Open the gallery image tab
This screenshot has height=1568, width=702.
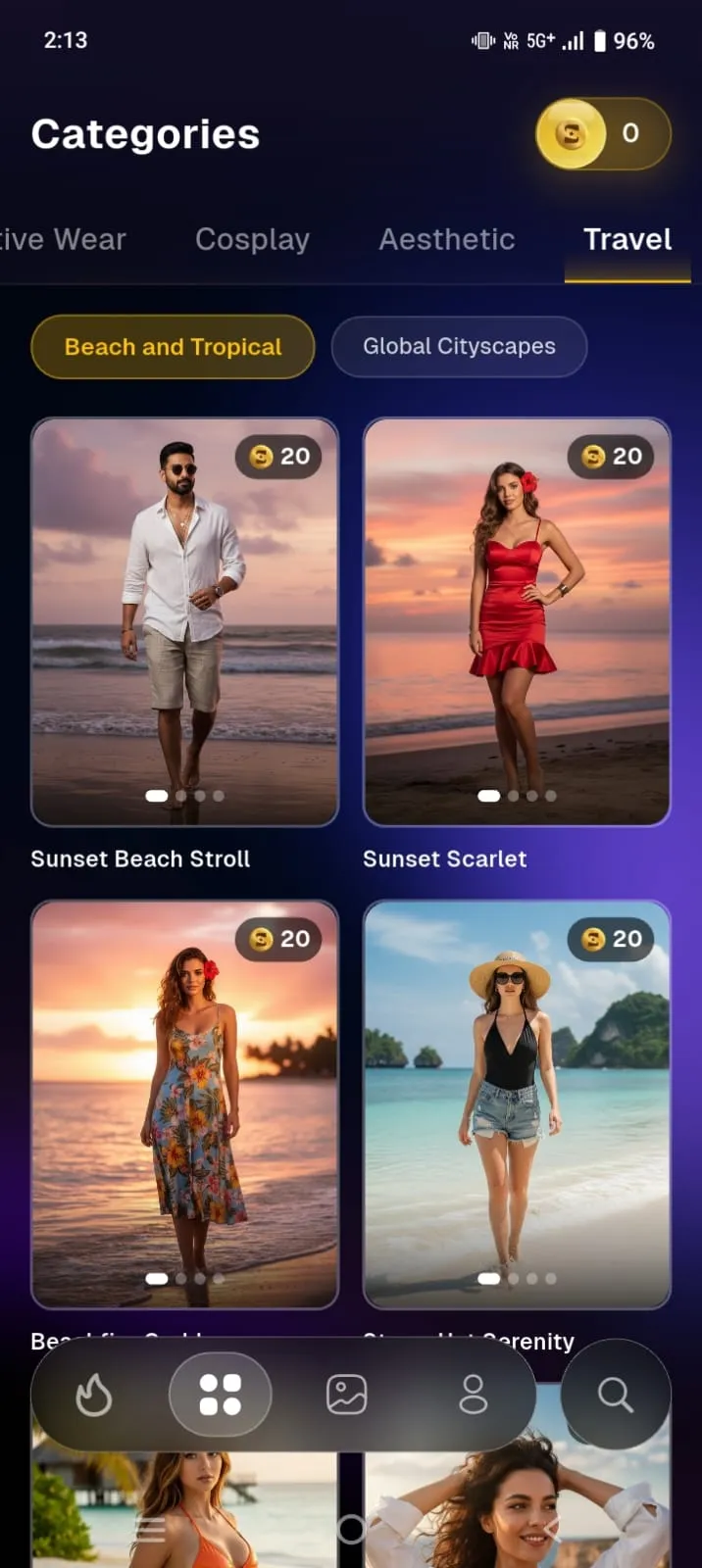pyautogui.click(x=347, y=1394)
